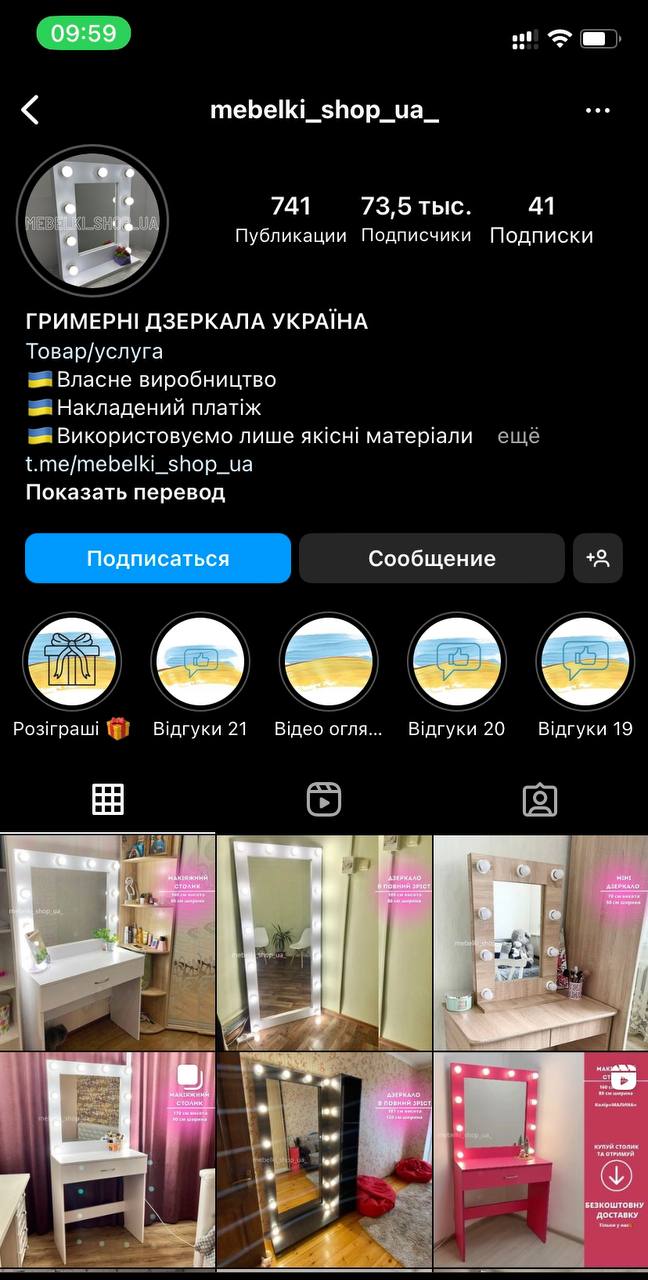Screen dimensions: 648x1280
Task: Switch to the tagged photos tab
Action: click(x=540, y=799)
